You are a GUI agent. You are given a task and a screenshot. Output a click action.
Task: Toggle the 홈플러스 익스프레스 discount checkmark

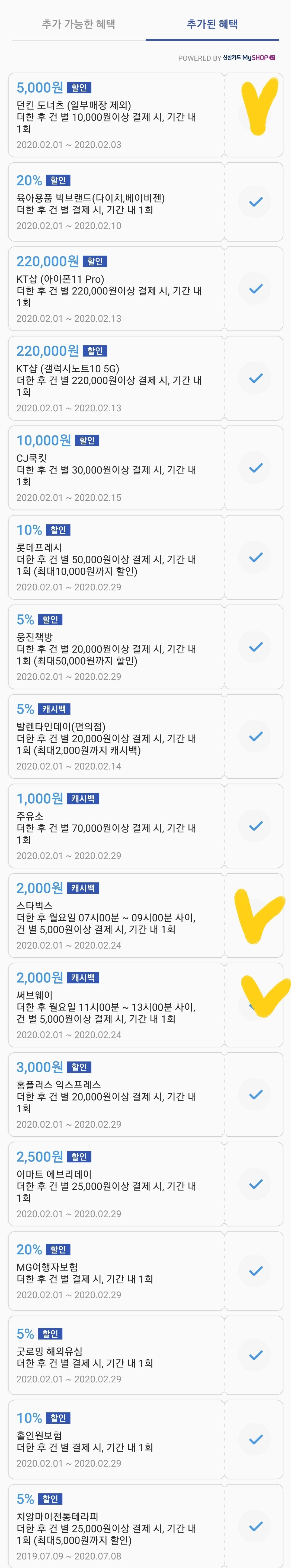255,1094
